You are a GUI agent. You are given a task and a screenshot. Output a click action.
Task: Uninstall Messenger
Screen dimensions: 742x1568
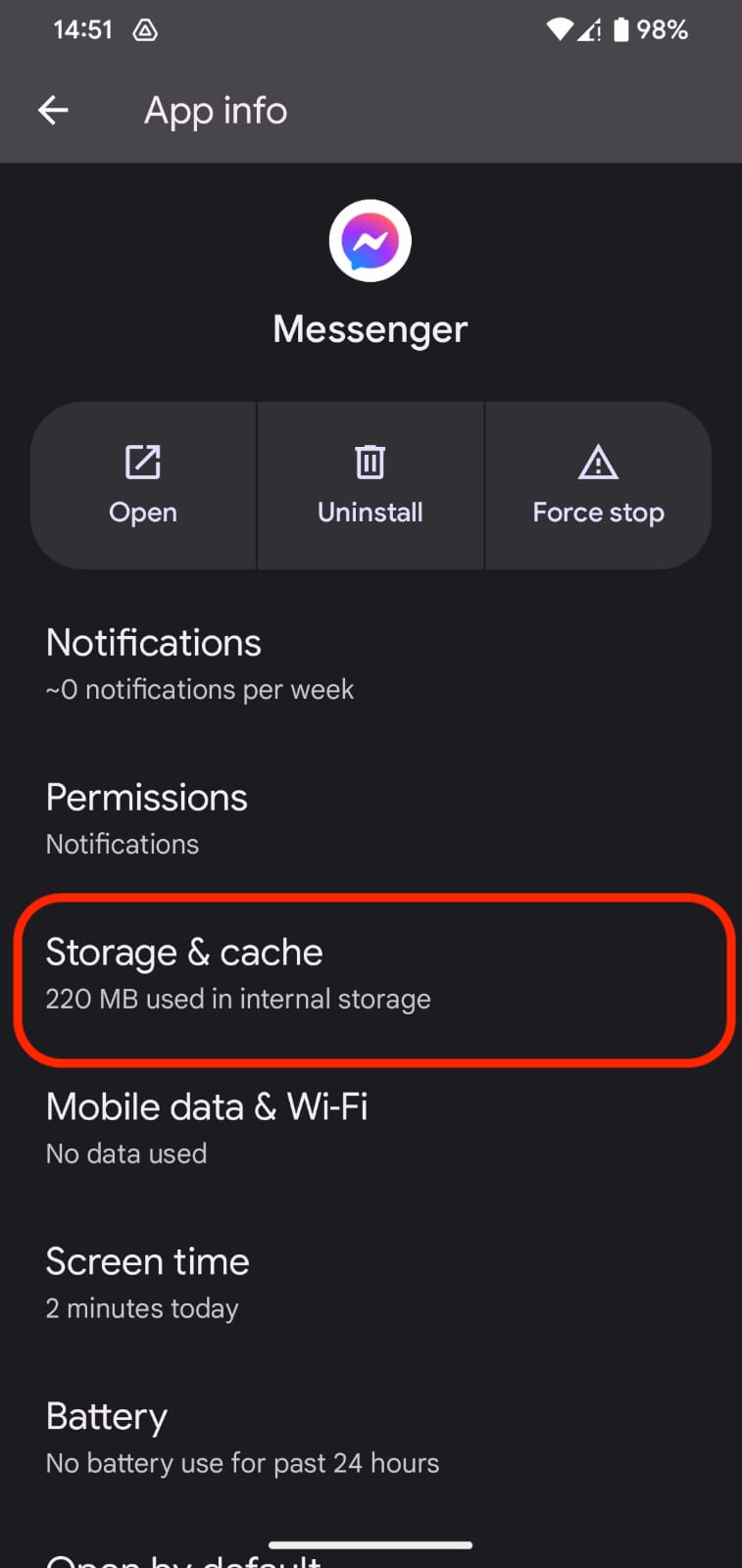(x=371, y=485)
